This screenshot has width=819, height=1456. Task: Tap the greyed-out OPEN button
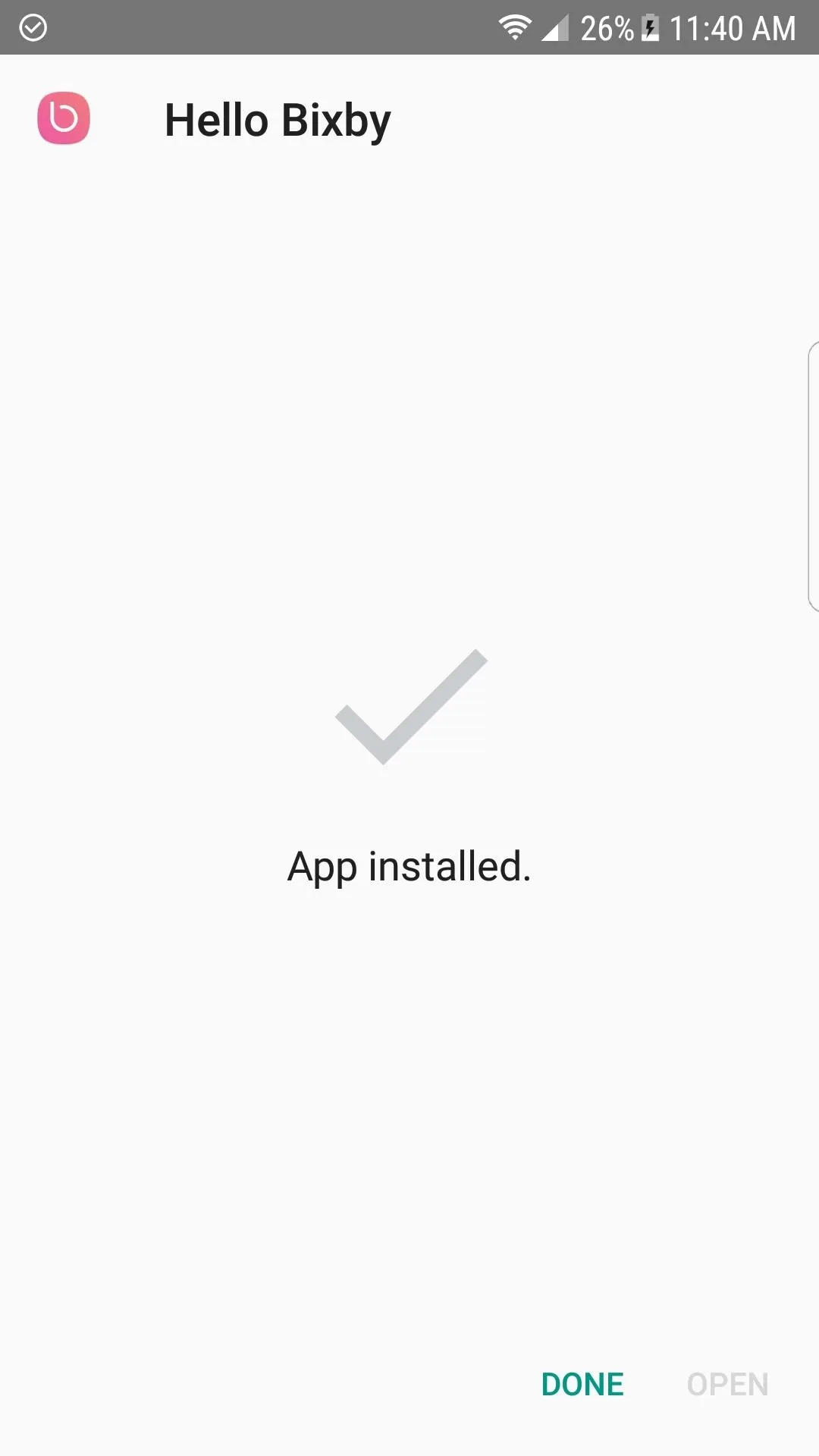pos(727,1385)
